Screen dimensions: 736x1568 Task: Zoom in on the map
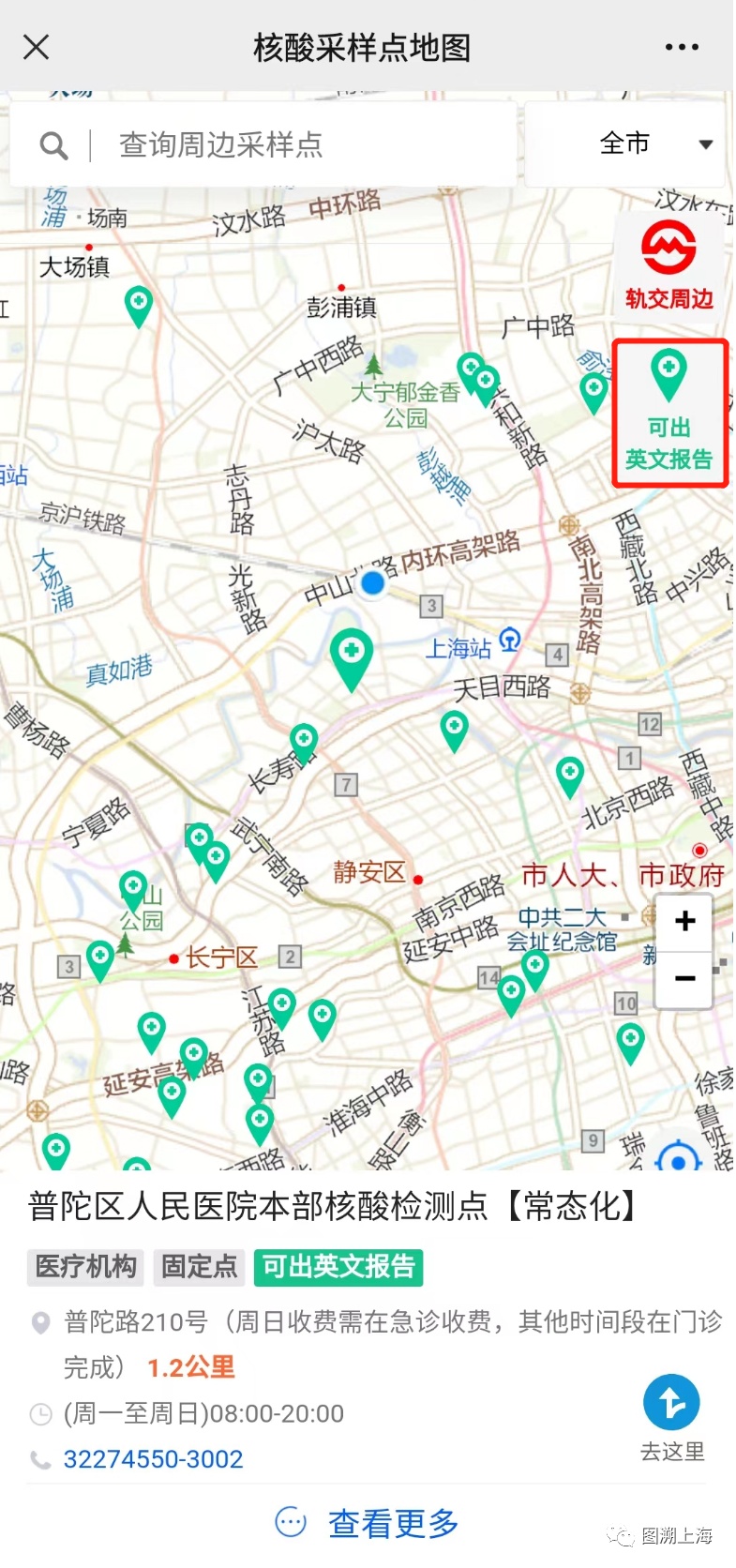click(x=684, y=921)
